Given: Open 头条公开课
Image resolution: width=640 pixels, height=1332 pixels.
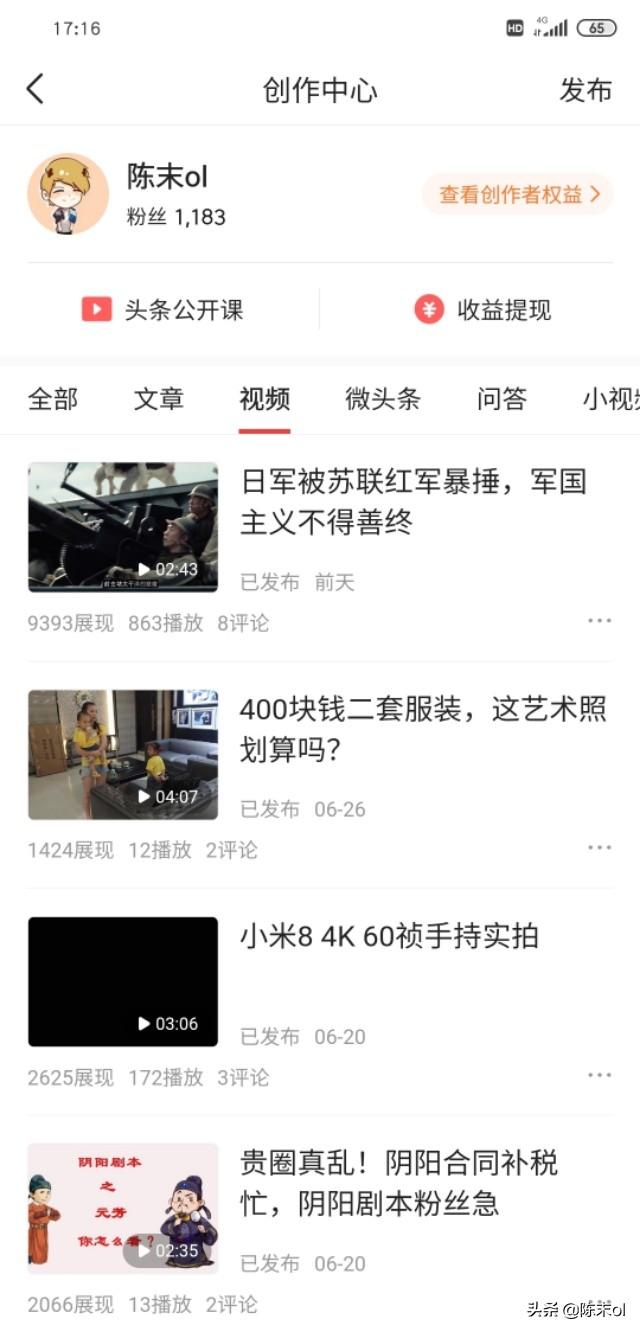Looking at the screenshot, I should pos(163,310).
